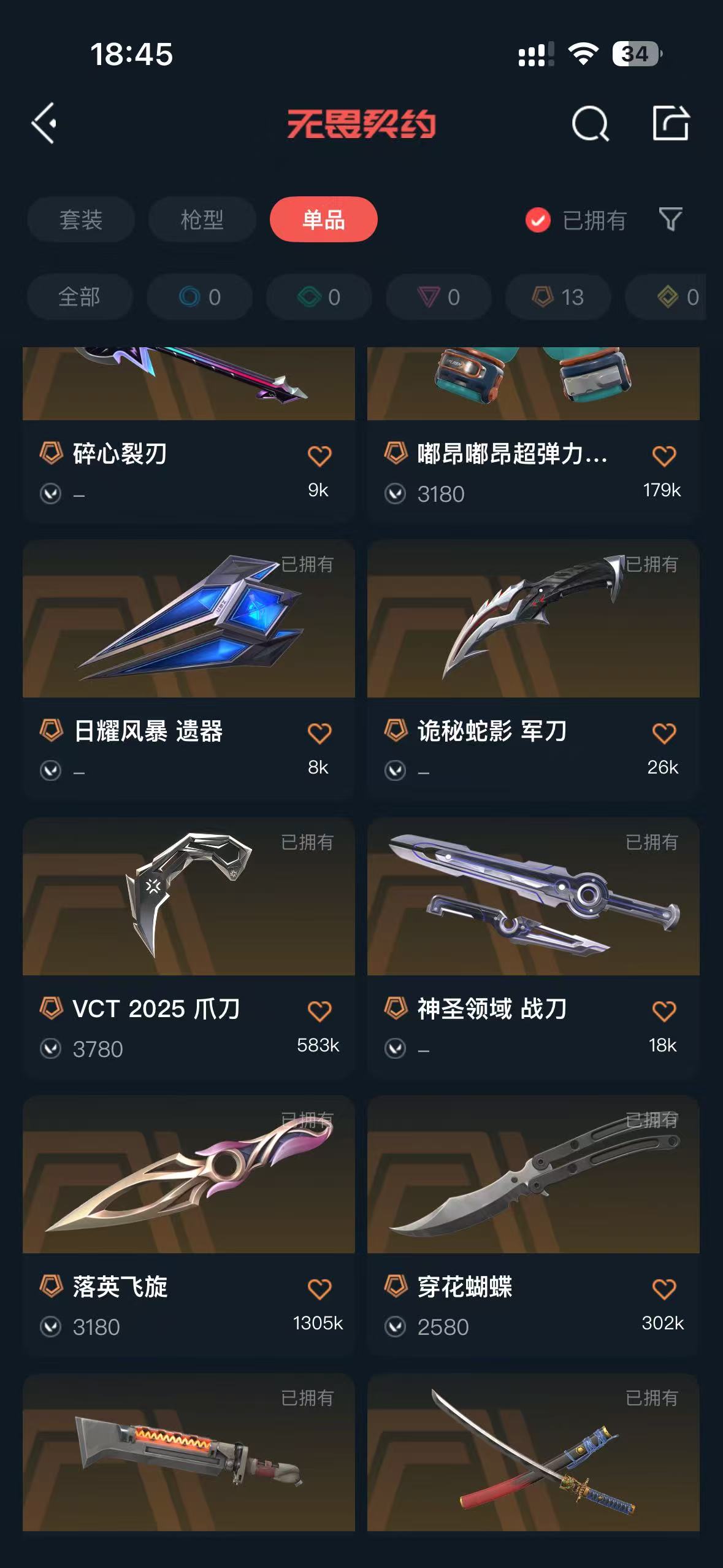Screen dimensions: 723x1568
Task: Like the 落英飞旋 skin
Action: (319, 1288)
